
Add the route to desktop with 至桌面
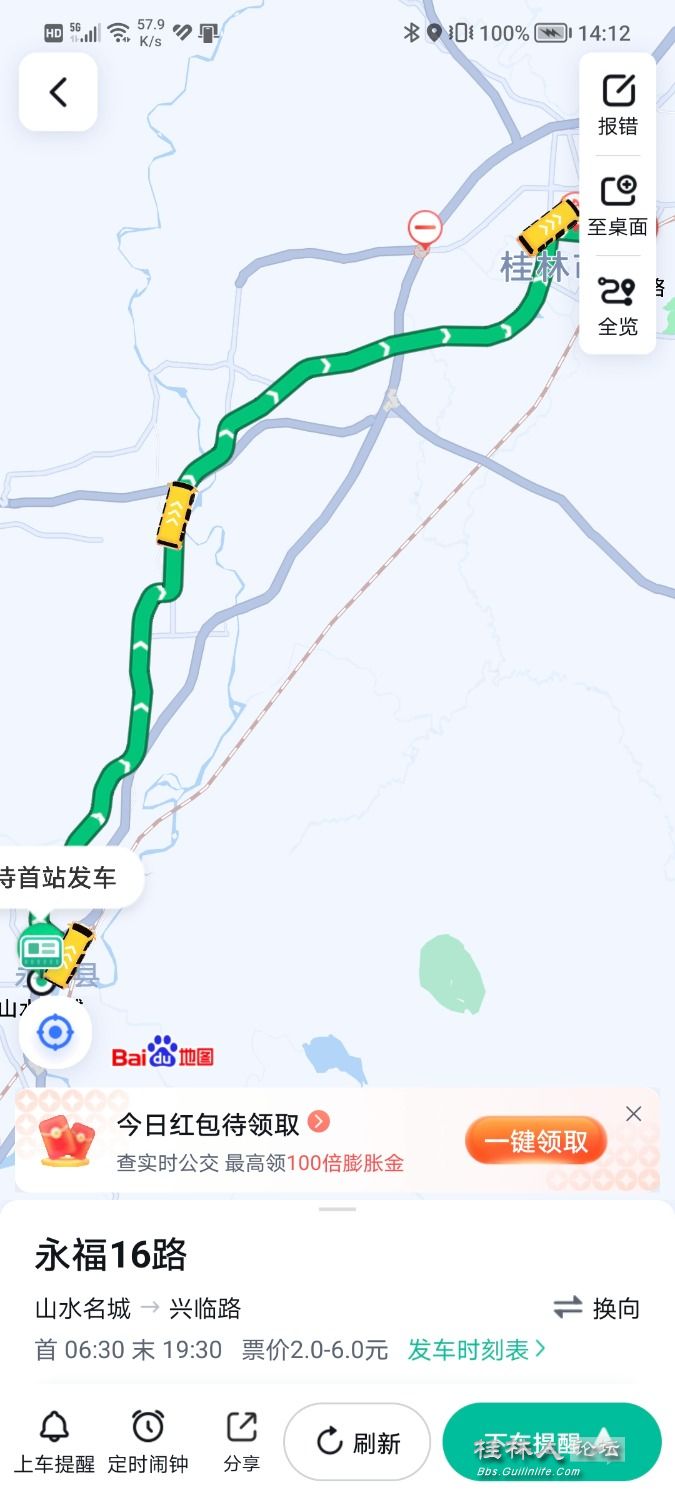tap(618, 205)
